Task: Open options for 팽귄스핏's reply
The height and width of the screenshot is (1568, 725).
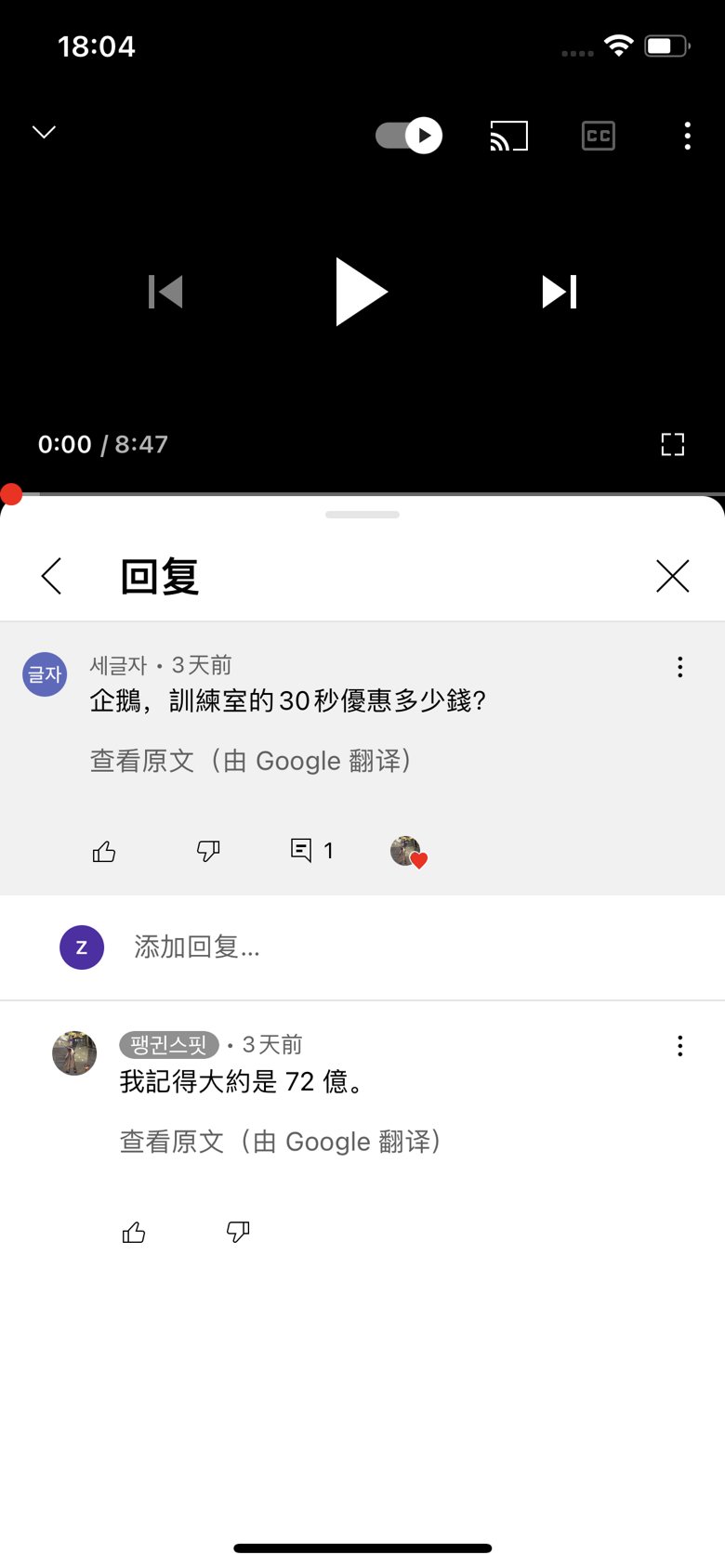Action: pyautogui.click(x=680, y=1046)
